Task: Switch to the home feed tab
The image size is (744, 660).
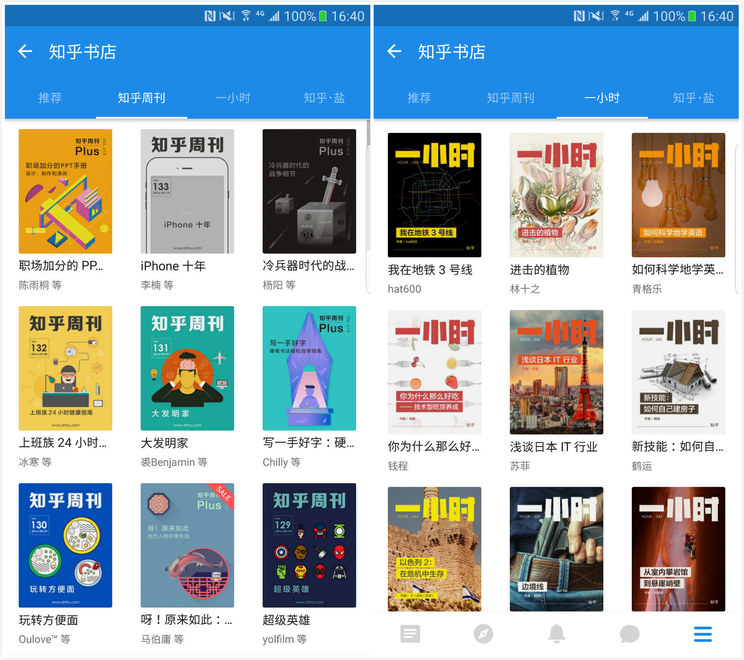Action: click(410, 634)
